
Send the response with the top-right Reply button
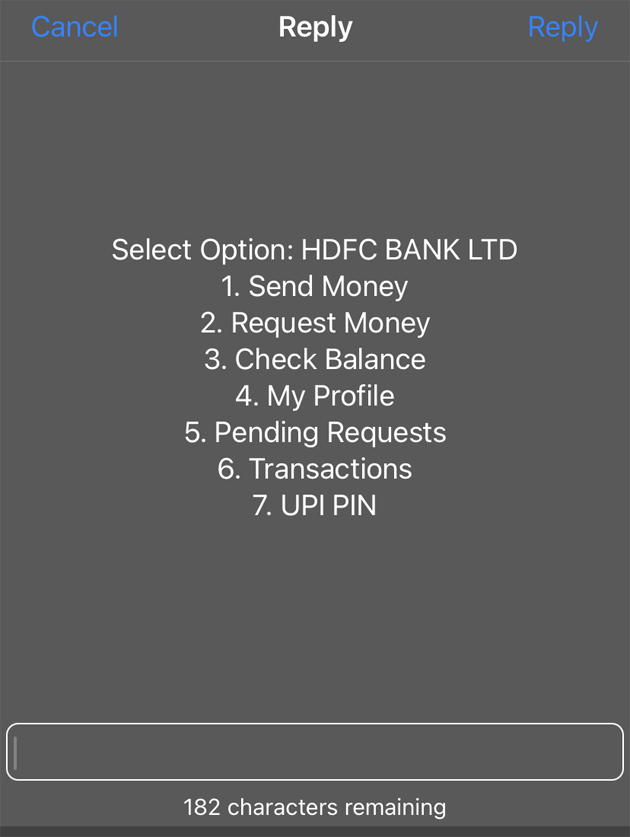pos(562,27)
